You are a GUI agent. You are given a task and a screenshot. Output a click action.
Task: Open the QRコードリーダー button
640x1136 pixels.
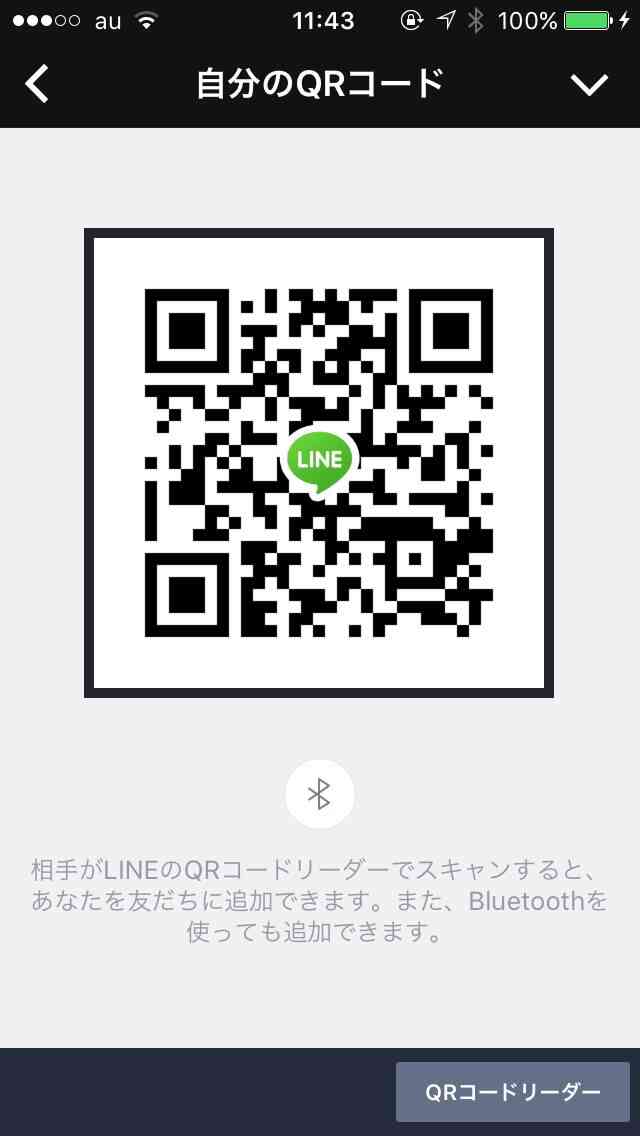(512, 1092)
